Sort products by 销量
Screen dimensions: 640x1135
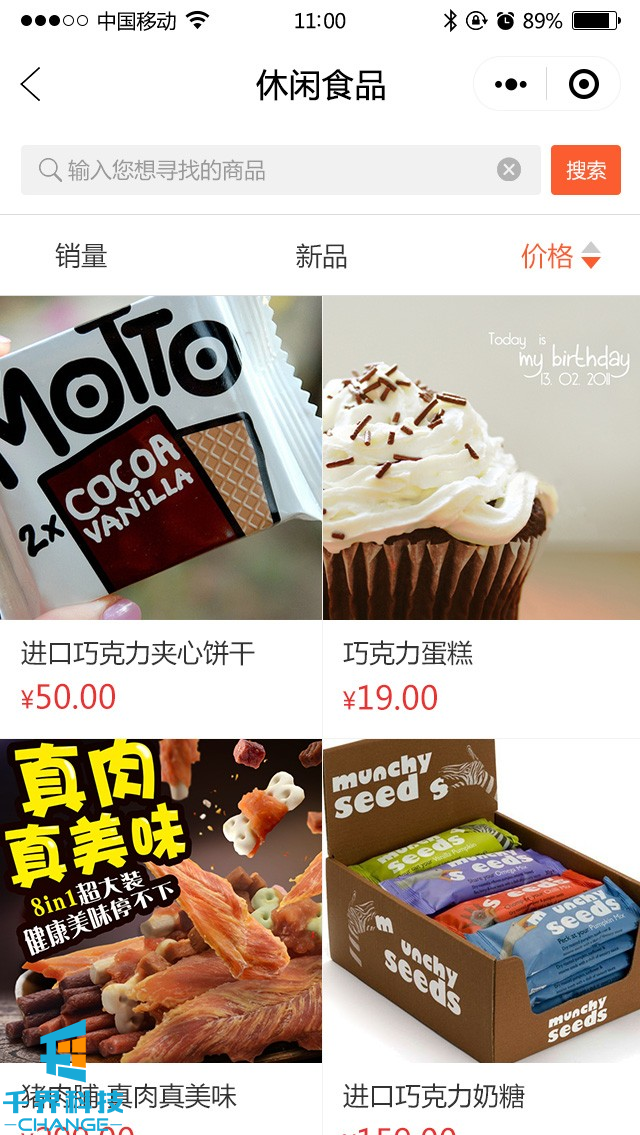click(81, 257)
